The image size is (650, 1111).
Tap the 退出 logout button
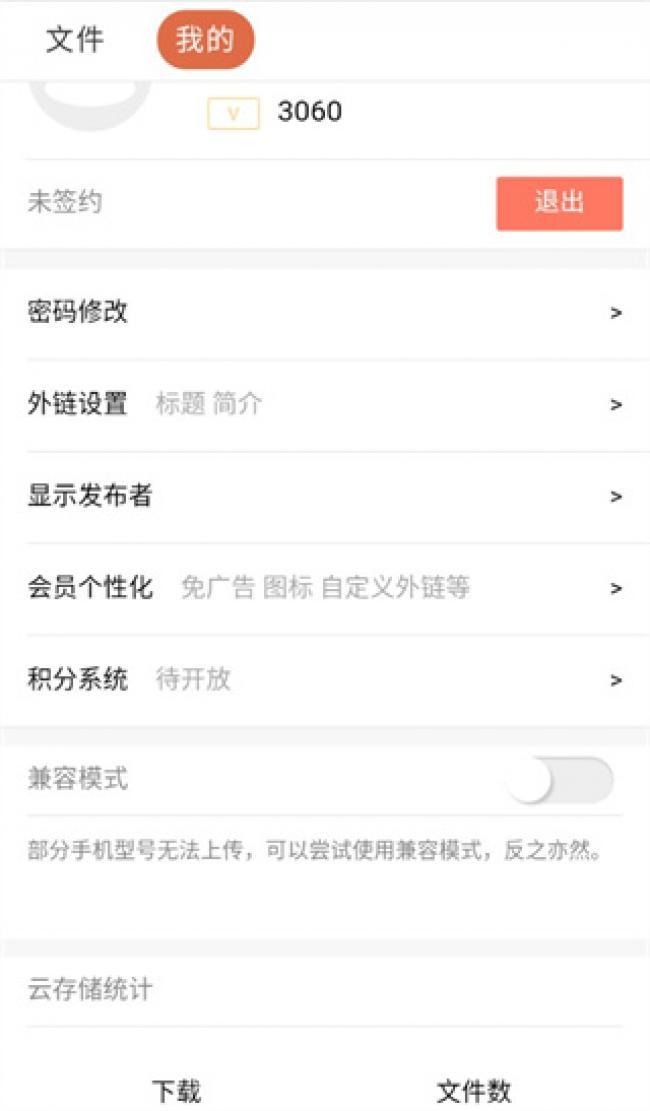pos(559,203)
